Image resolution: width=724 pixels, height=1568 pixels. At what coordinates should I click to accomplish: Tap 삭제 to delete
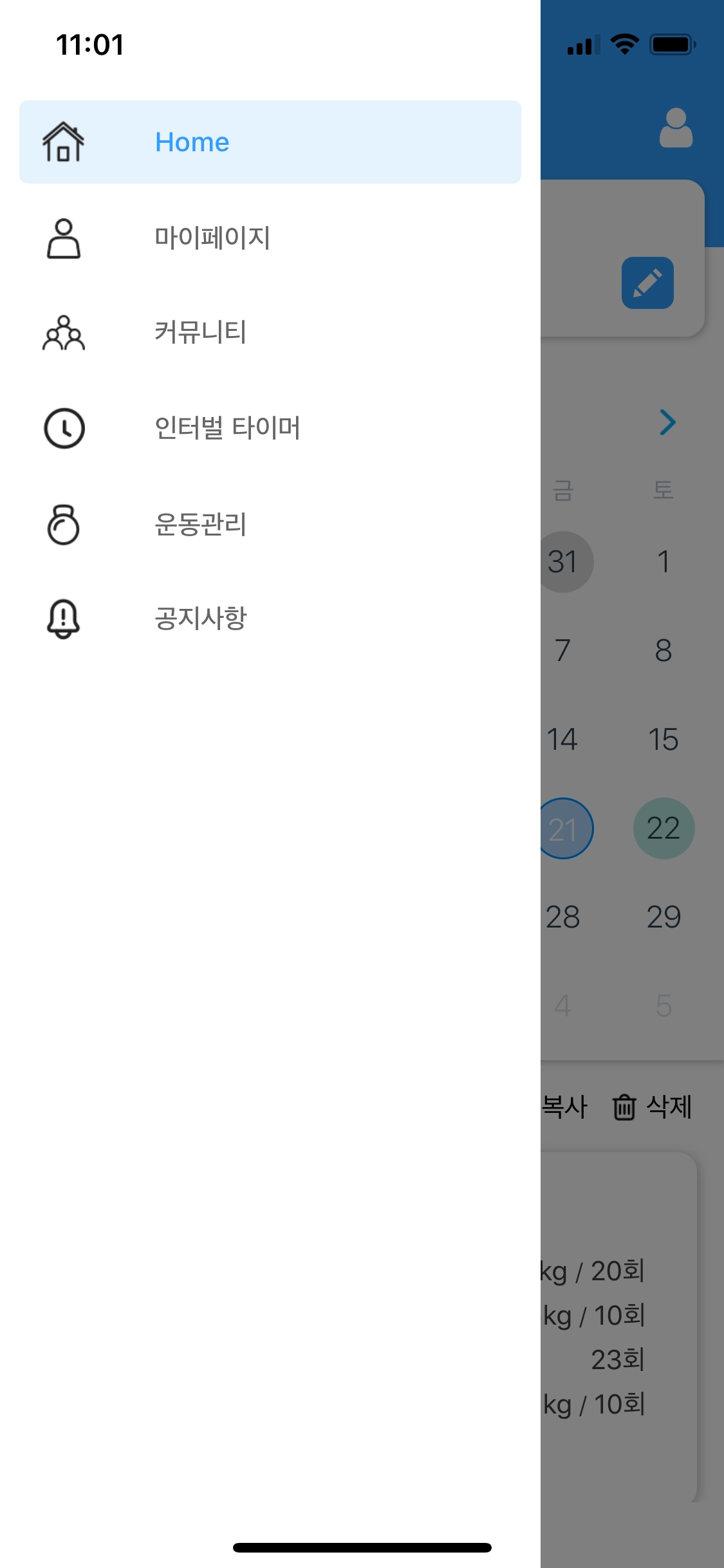[x=653, y=1107]
